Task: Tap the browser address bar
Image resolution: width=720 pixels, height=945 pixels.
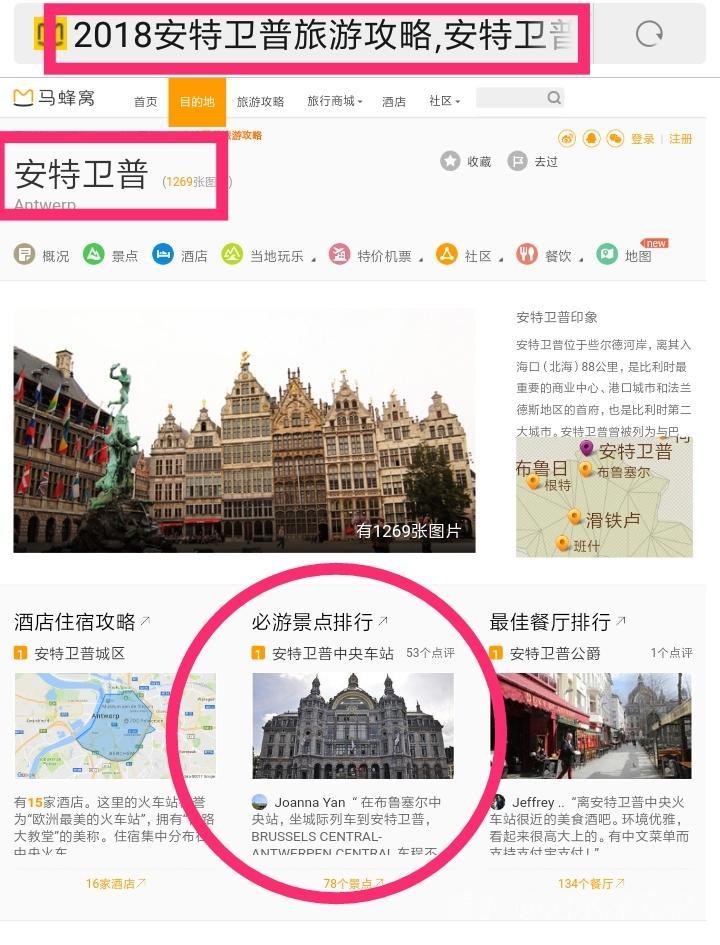Action: coord(320,35)
